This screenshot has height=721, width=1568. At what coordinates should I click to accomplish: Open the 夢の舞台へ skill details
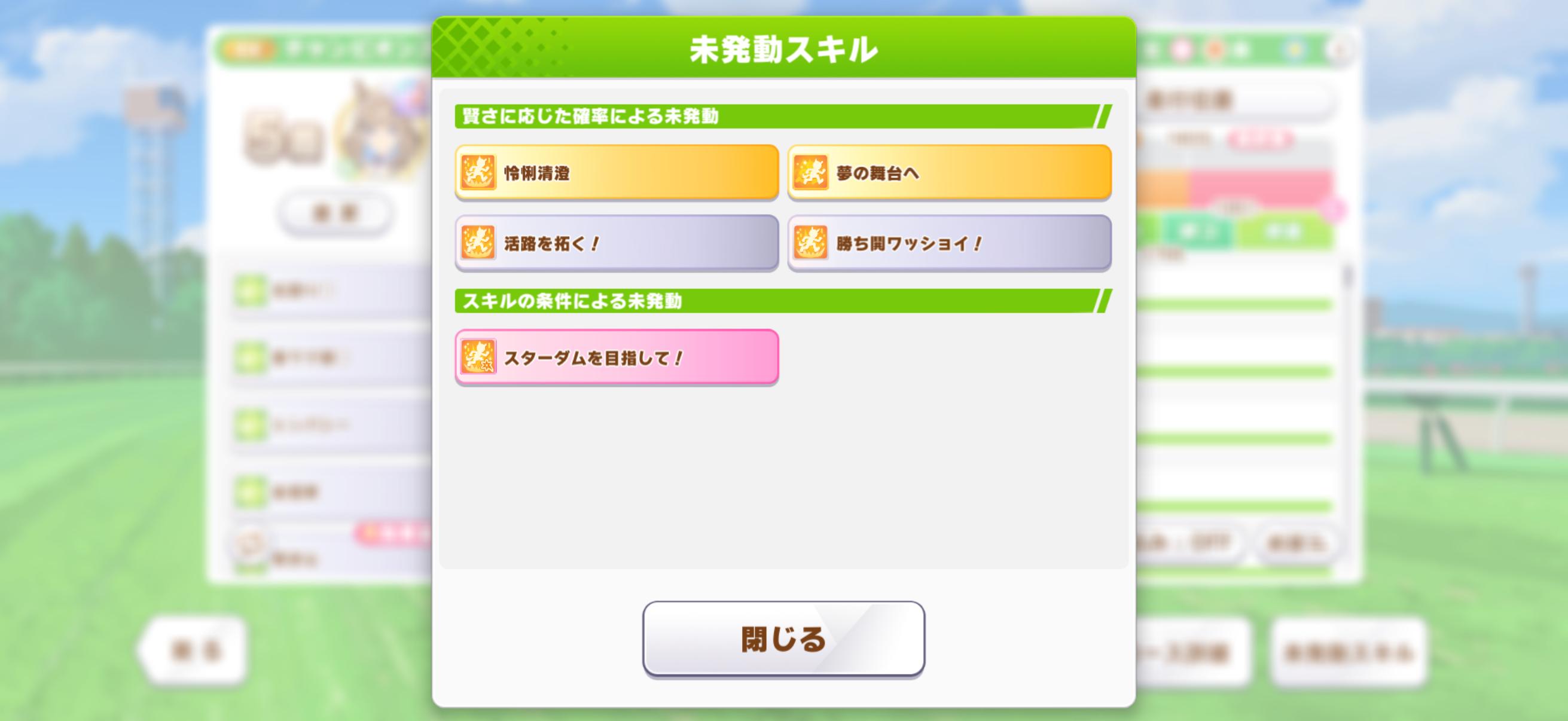(x=949, y=173)
